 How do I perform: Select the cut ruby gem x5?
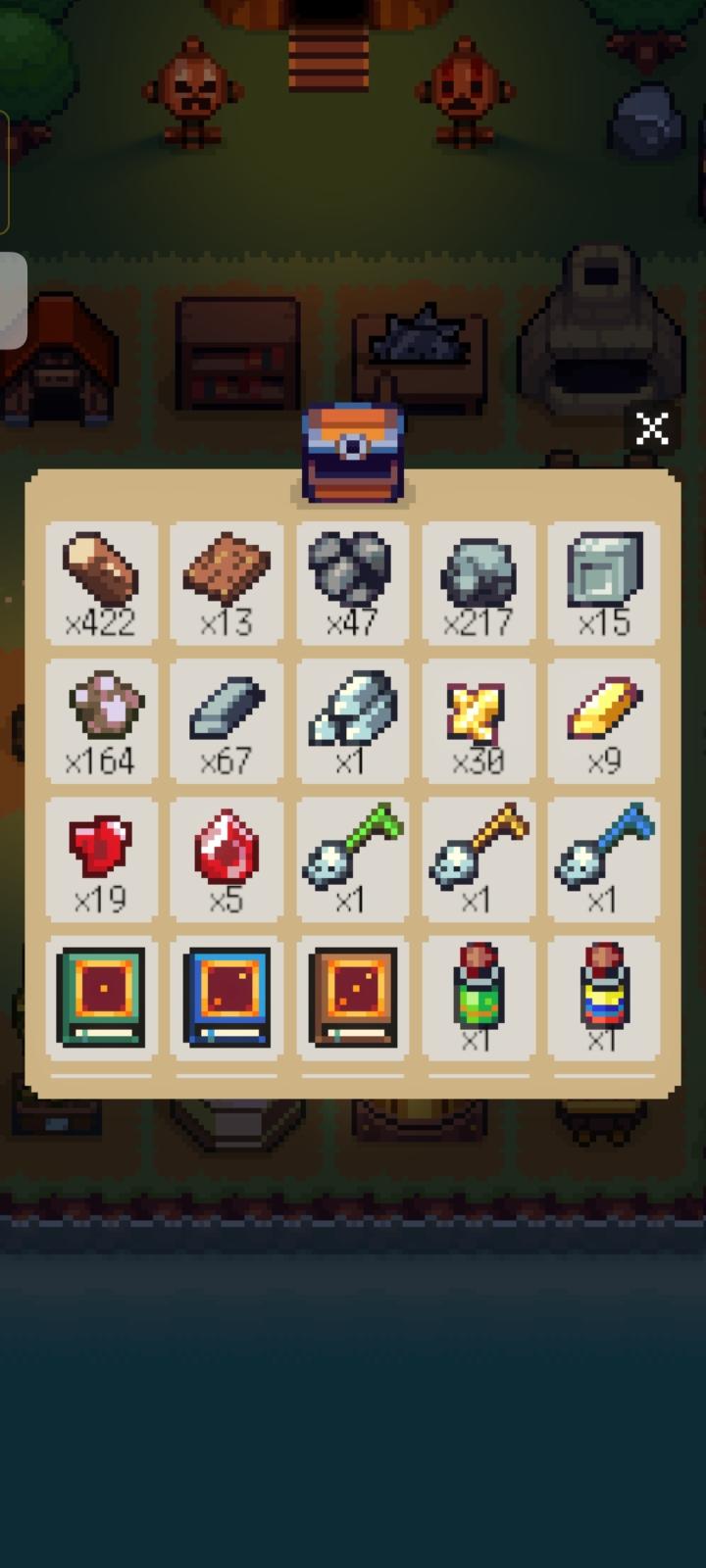227,859
